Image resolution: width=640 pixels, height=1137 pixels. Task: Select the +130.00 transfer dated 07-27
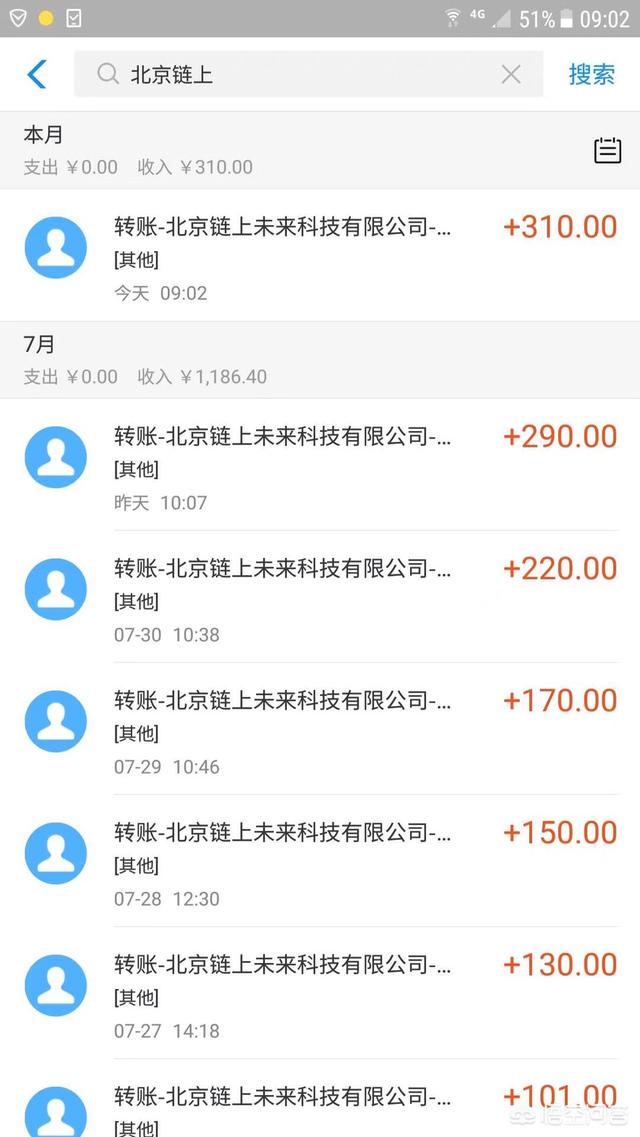[320, 993]
